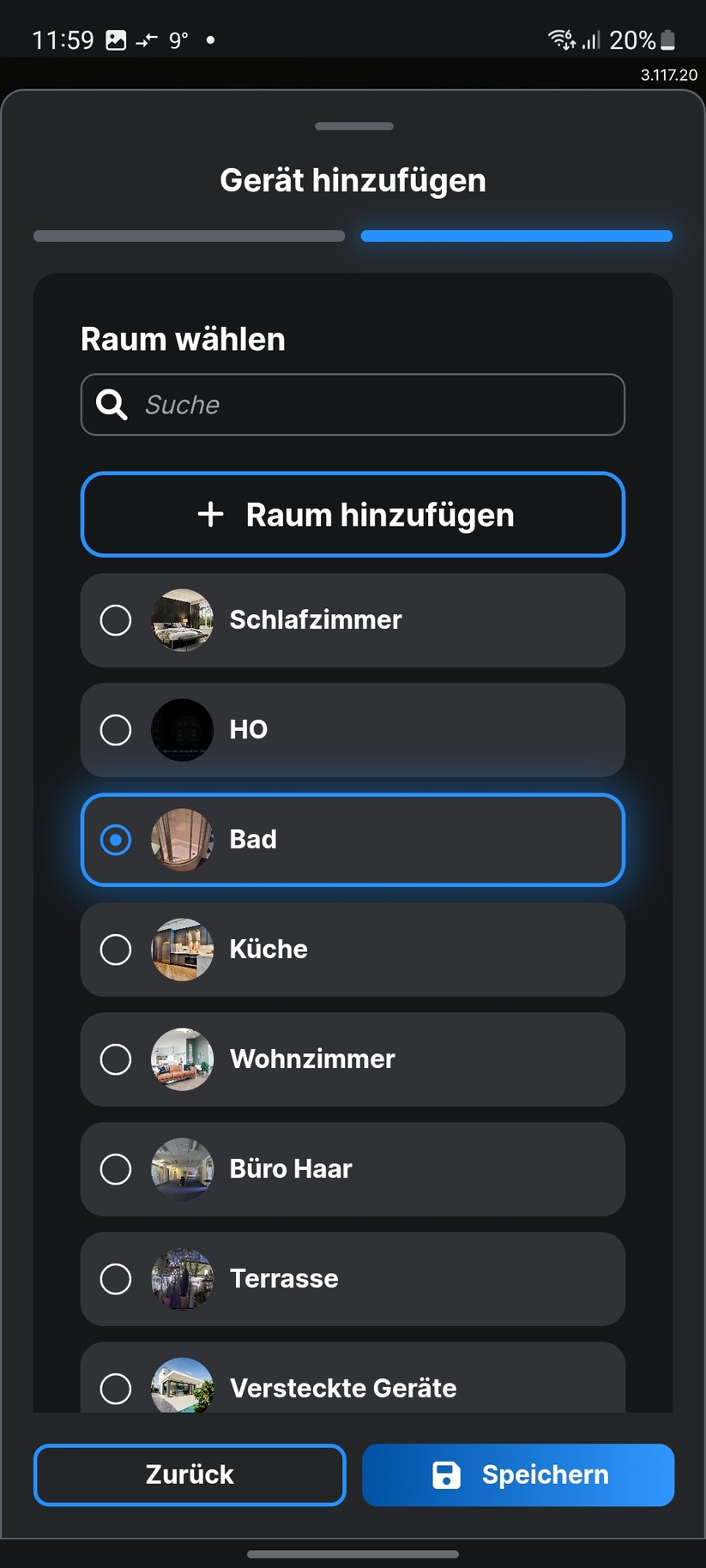Click the plus icon next to Raum hinzufügen

click(x=210, y=515)
